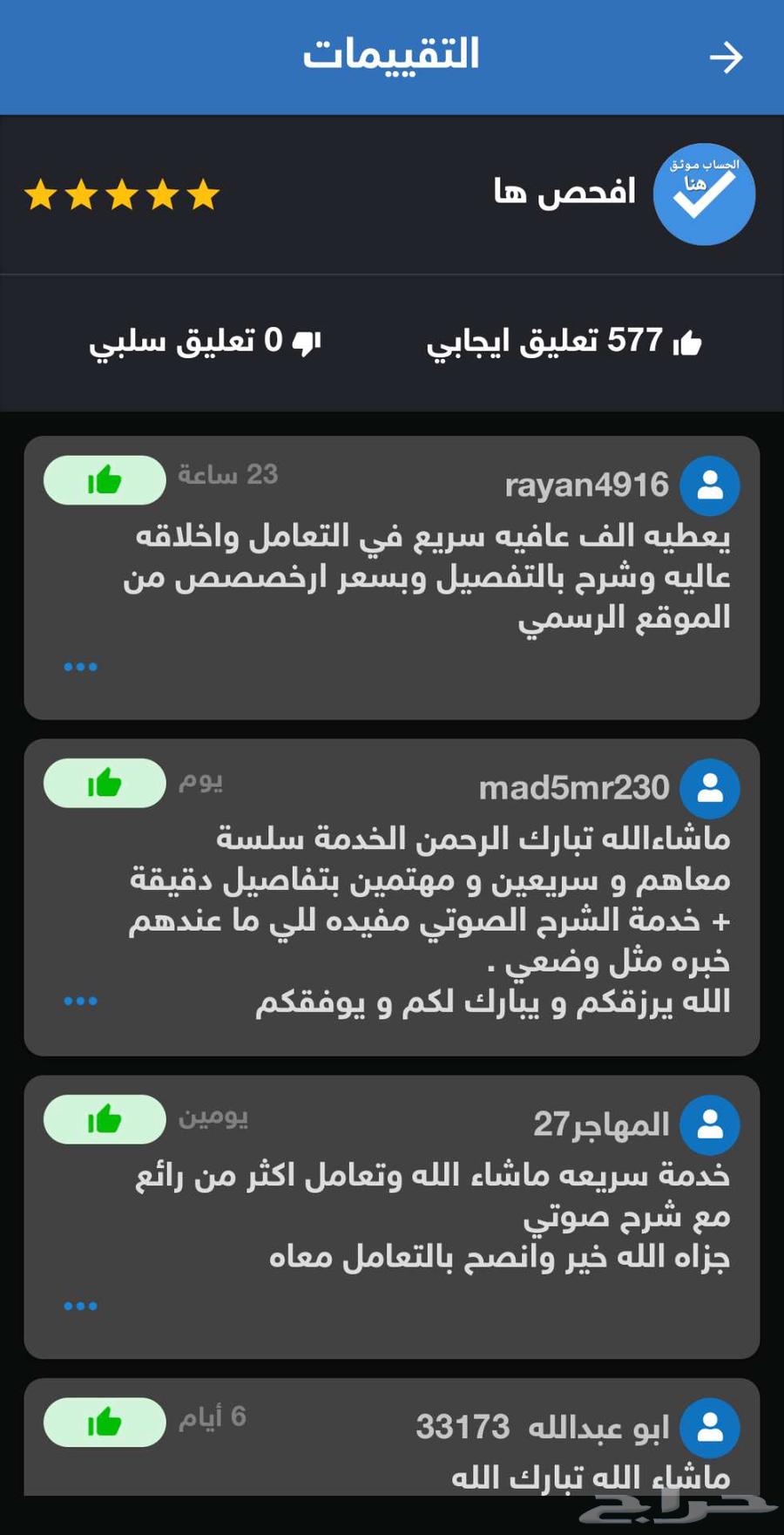Viewport: 784px width, 1535px height.
Task: Go back using the top arrow
Action: [x=725, y=58]
